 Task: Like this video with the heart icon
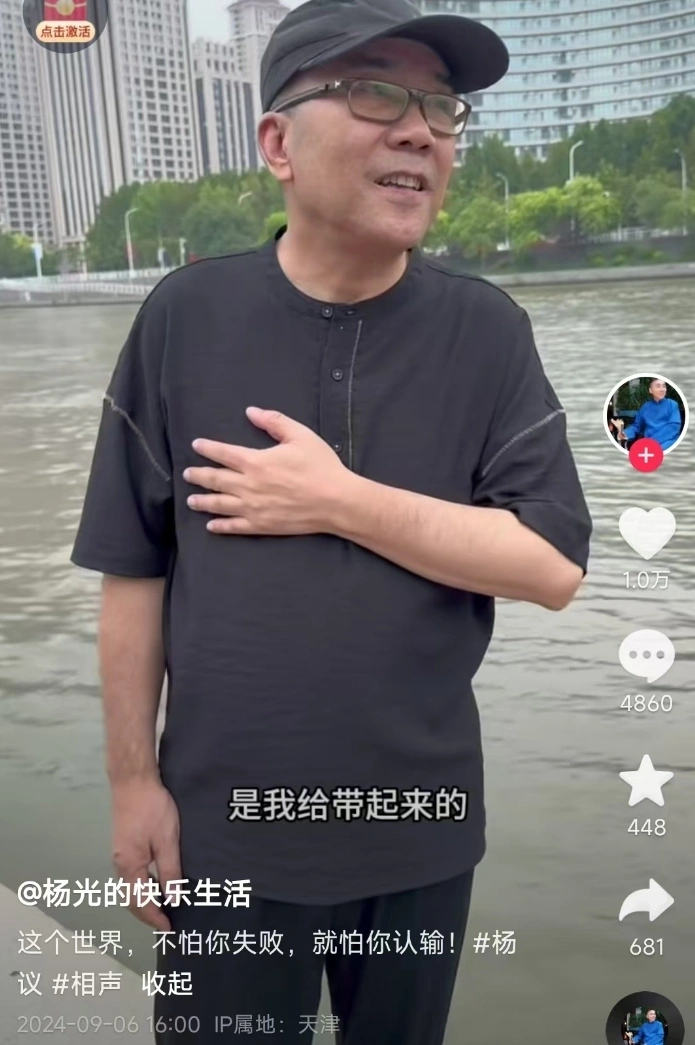[x=646, y=532]
